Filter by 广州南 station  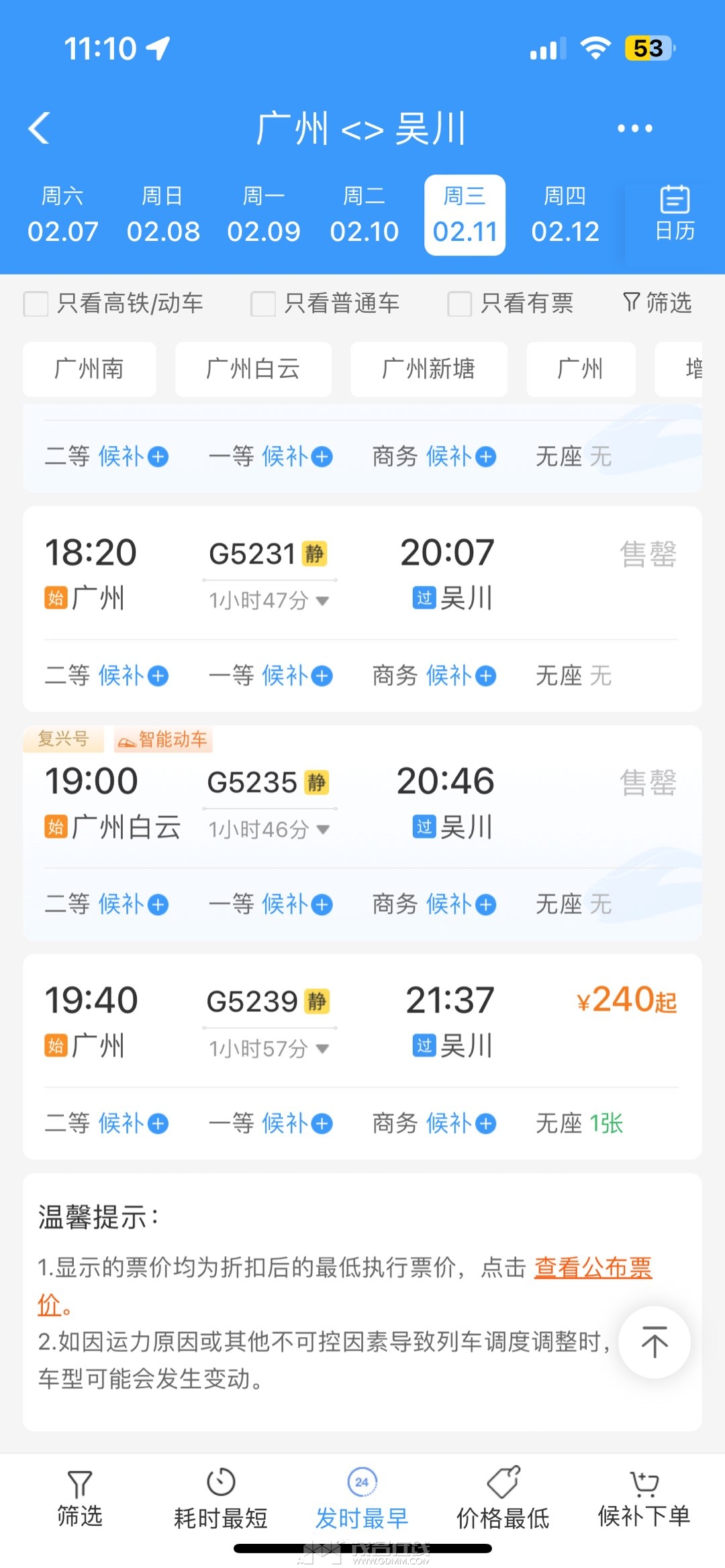89,369
